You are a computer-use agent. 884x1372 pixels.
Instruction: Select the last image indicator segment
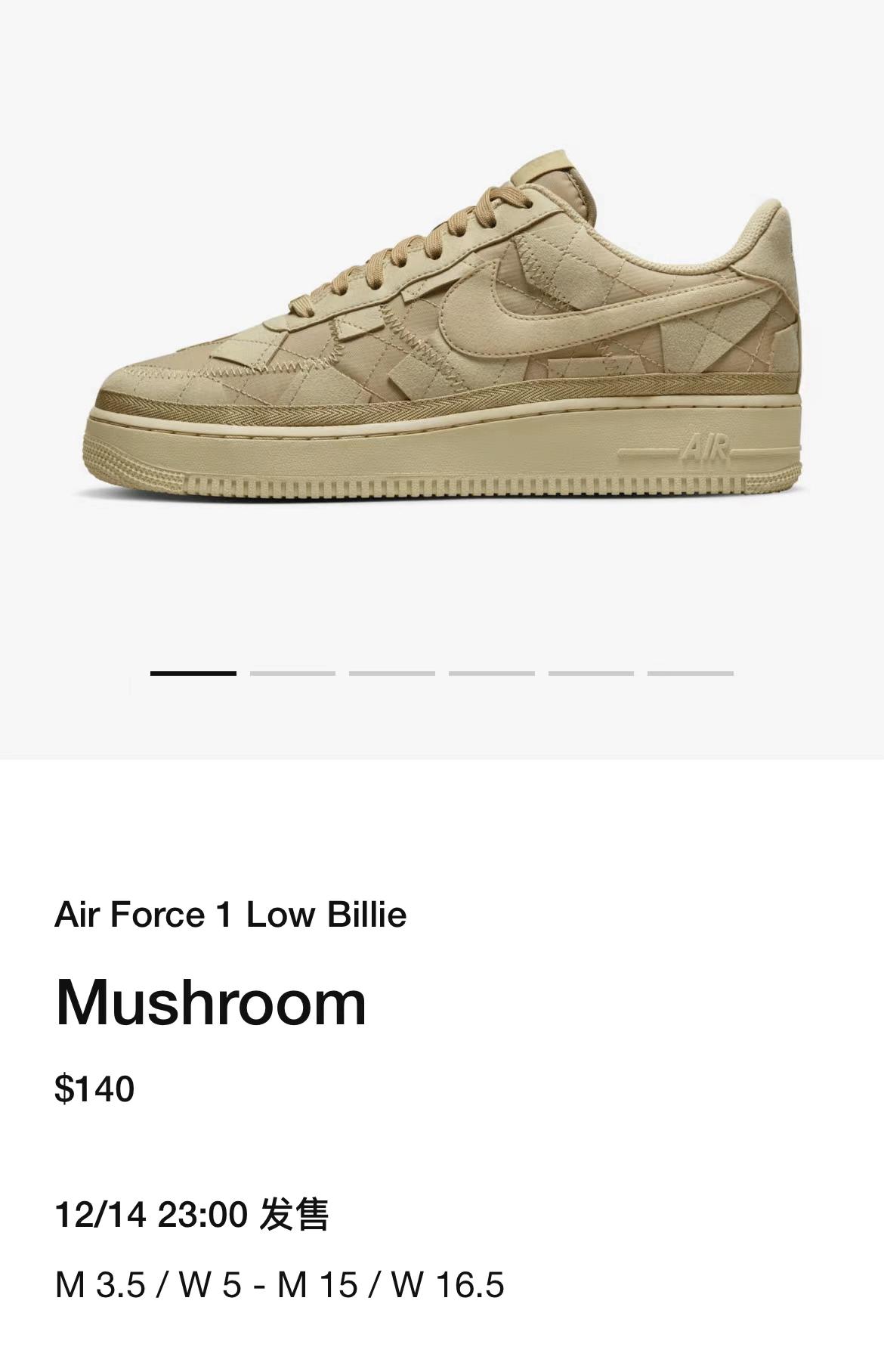tap(690, 673)
